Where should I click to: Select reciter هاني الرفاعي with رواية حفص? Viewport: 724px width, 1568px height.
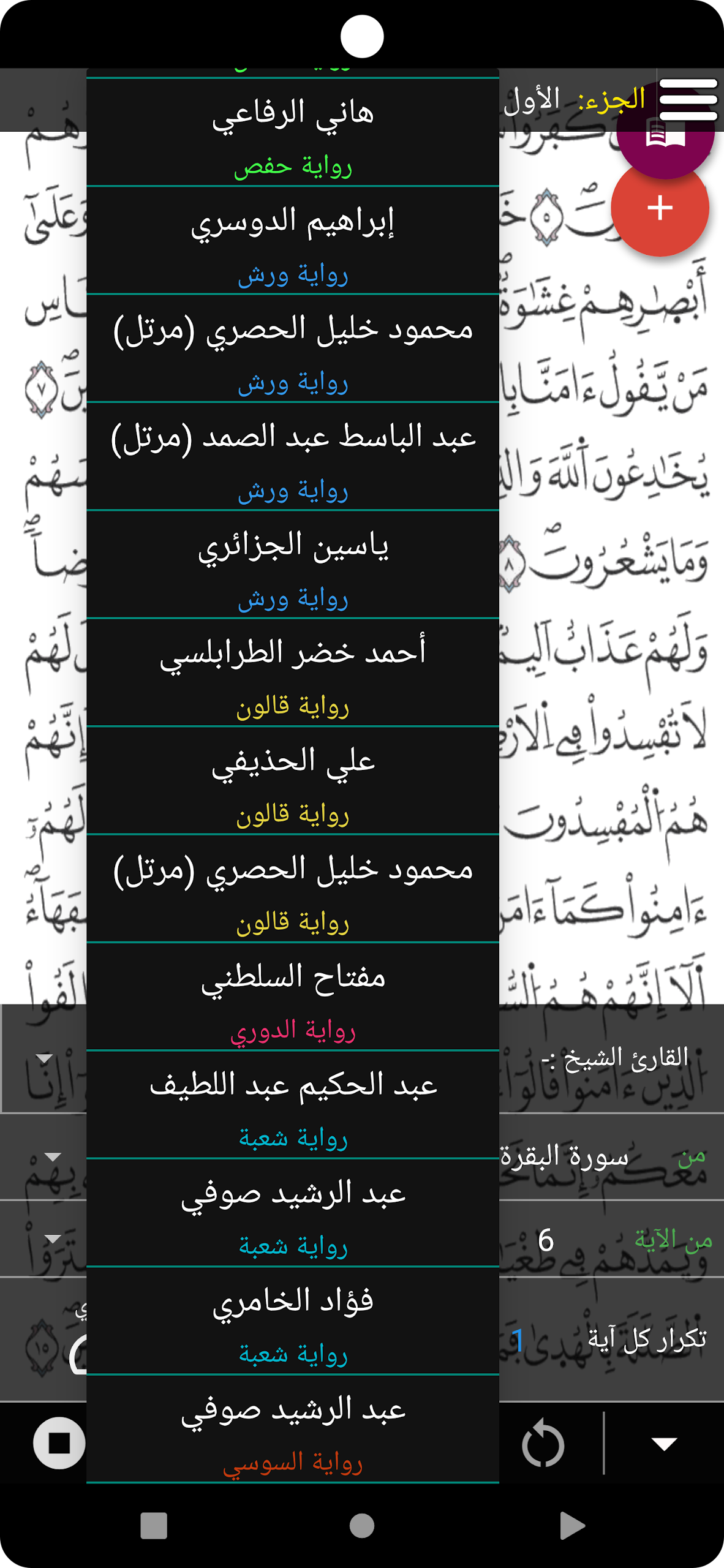tap(294, 132)
